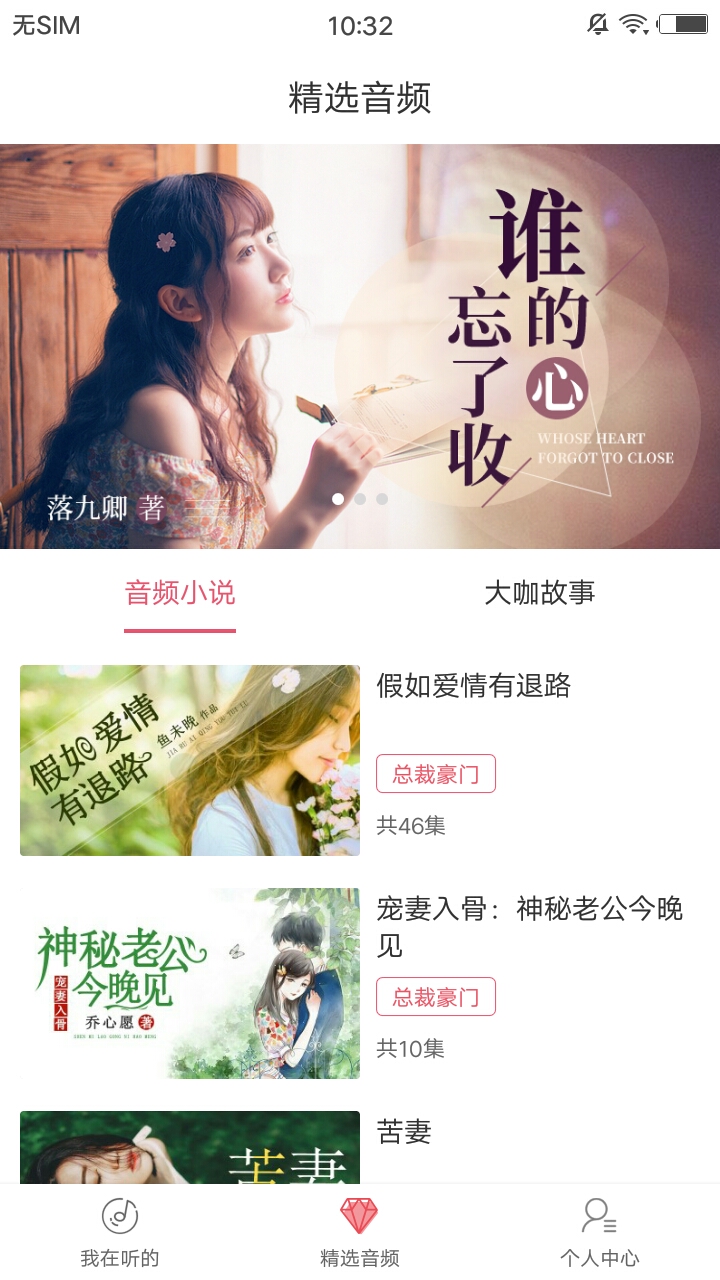Tap the Wi-Fi signal icon
The height and width of the screenshot is (1280, 720).
pyautogui.click(x=632, y=23)
